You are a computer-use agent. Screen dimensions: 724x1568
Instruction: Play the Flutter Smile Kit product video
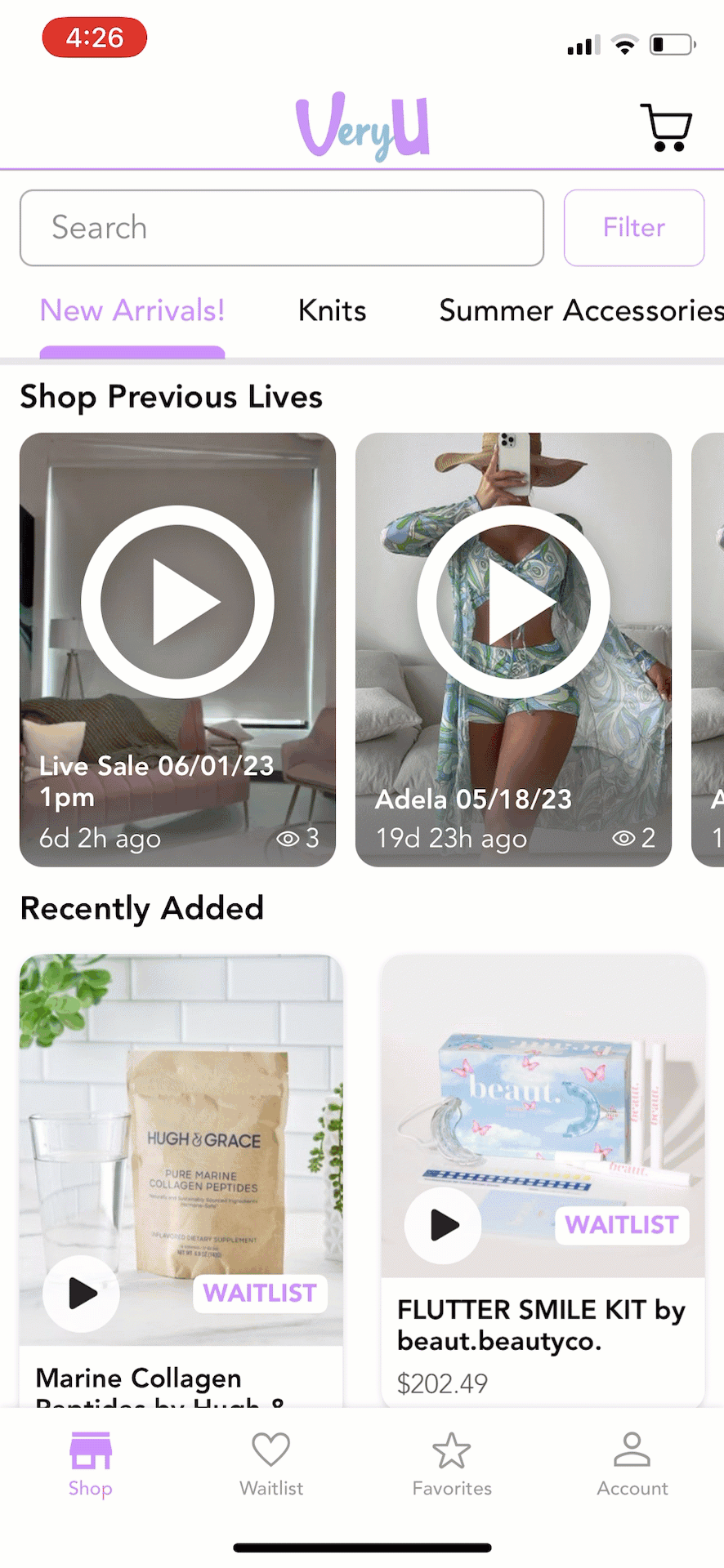point(443,1225)
